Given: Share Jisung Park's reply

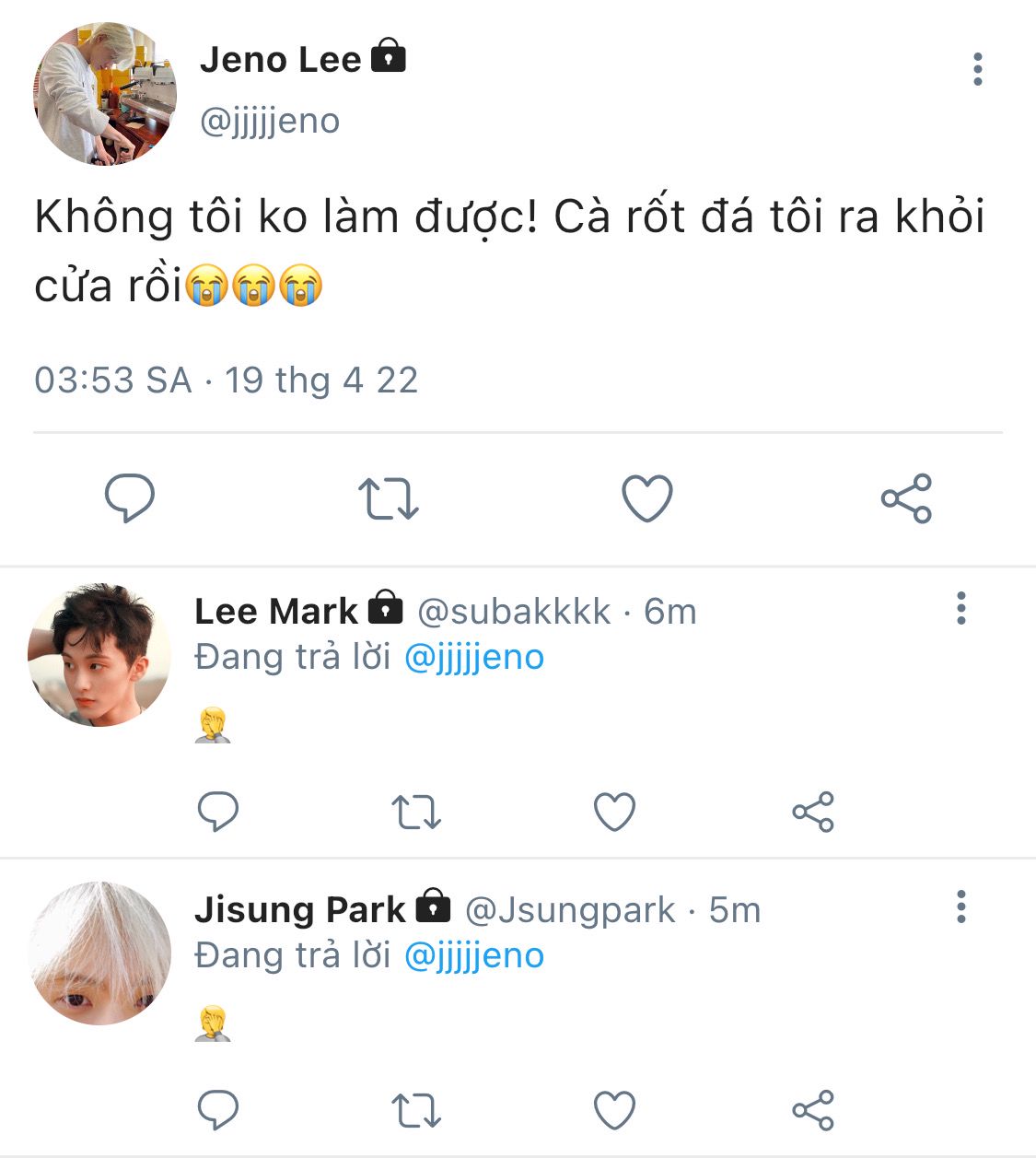Looking at the screenshot, I should (812, 1110).
